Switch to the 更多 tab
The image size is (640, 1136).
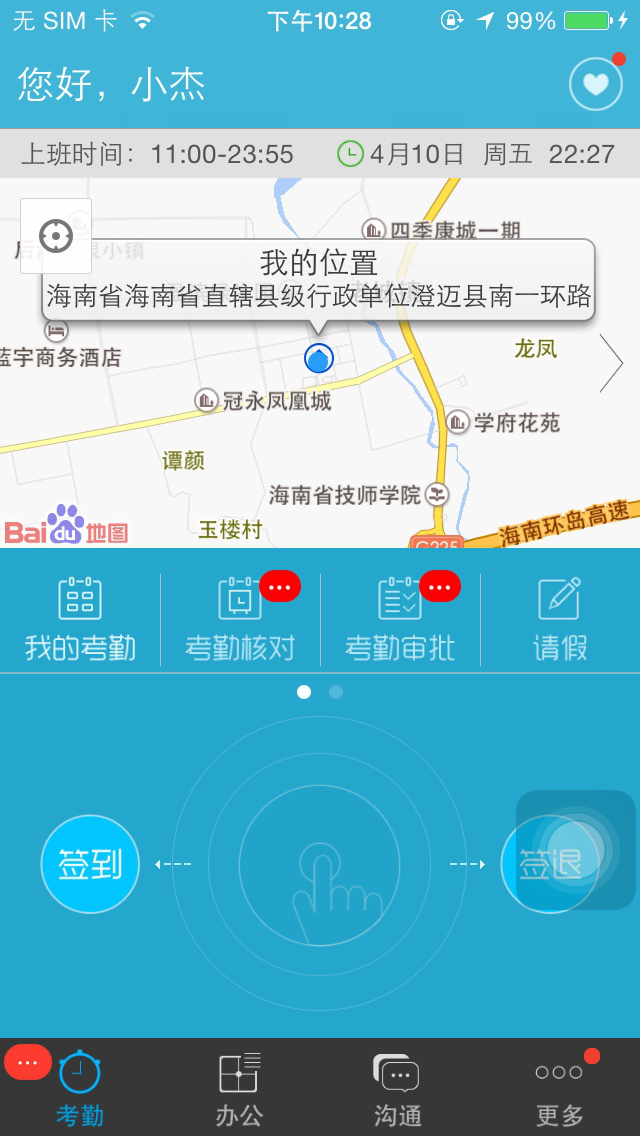(x=559, y=1088)
